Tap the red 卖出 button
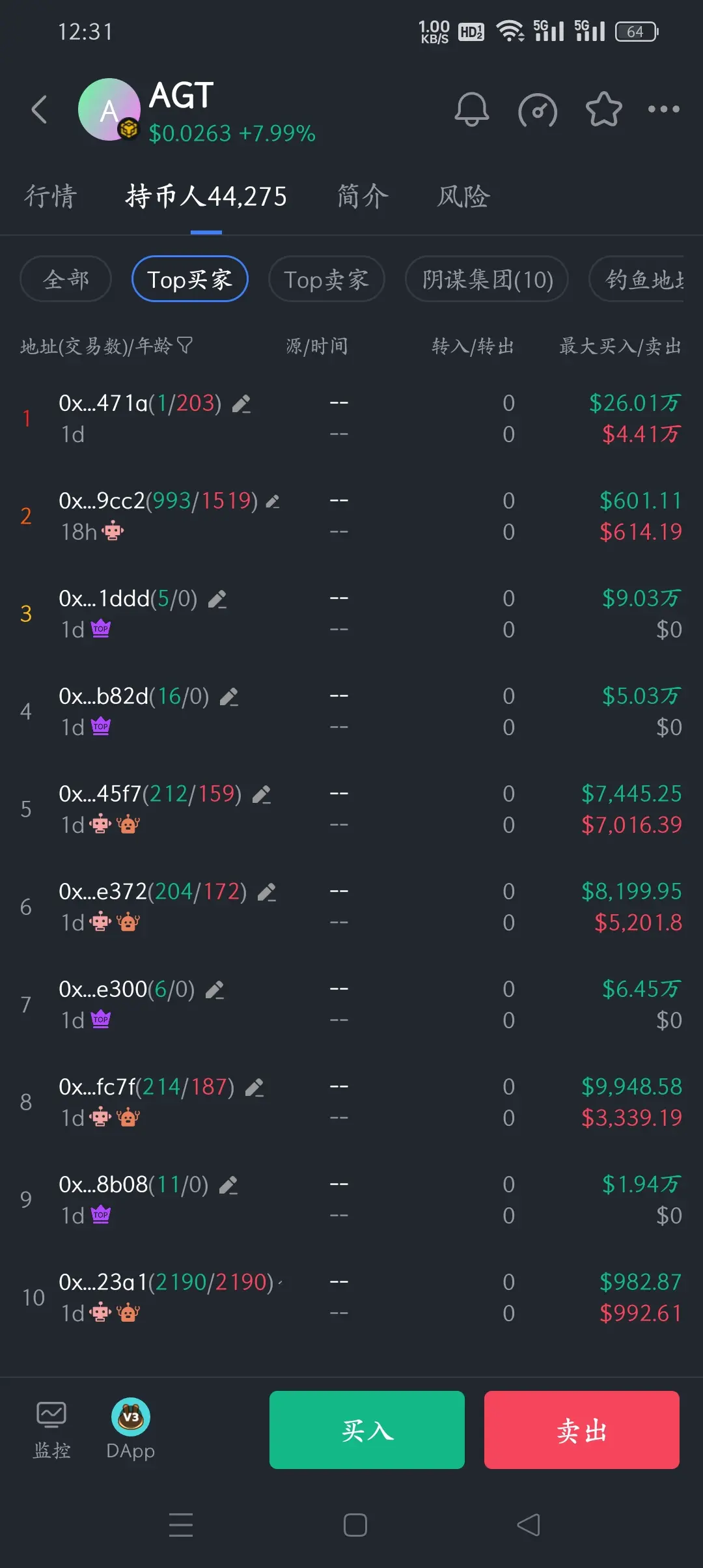703x1568 pixels. [x=581, y=1430]
